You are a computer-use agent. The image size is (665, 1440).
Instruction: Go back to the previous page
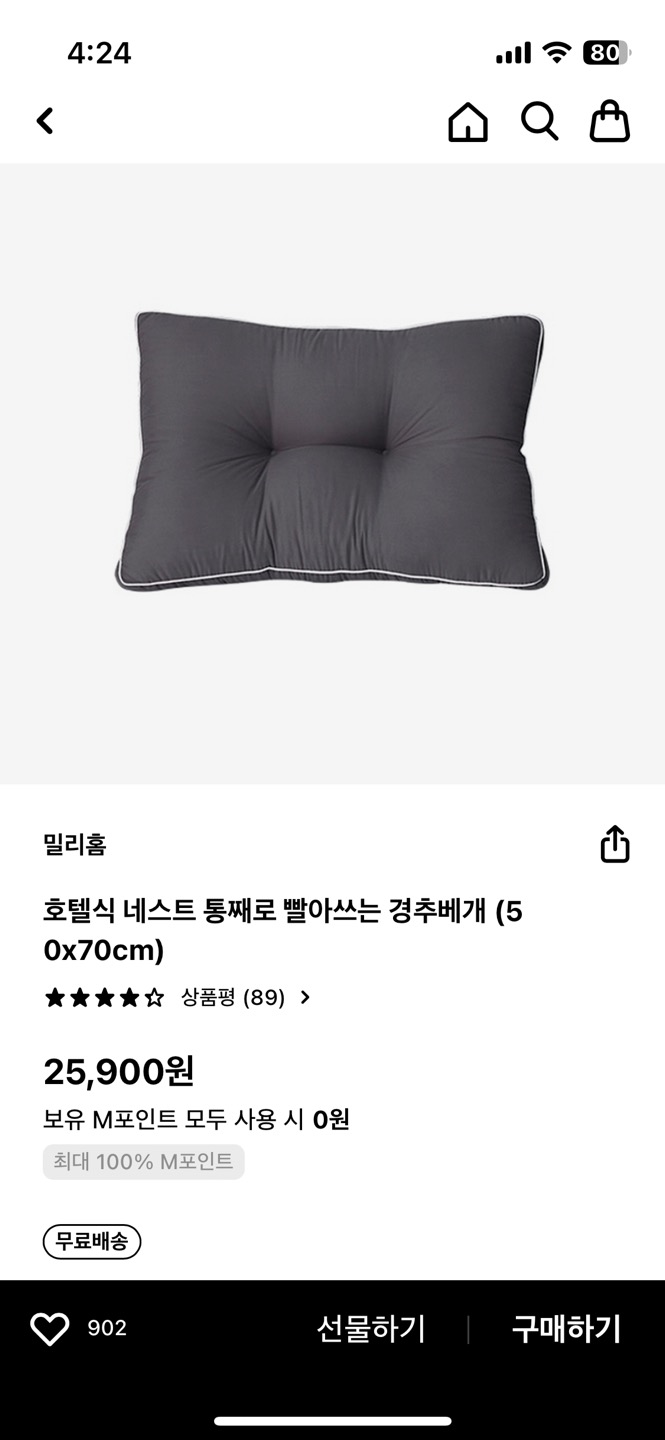click(45, 121)
